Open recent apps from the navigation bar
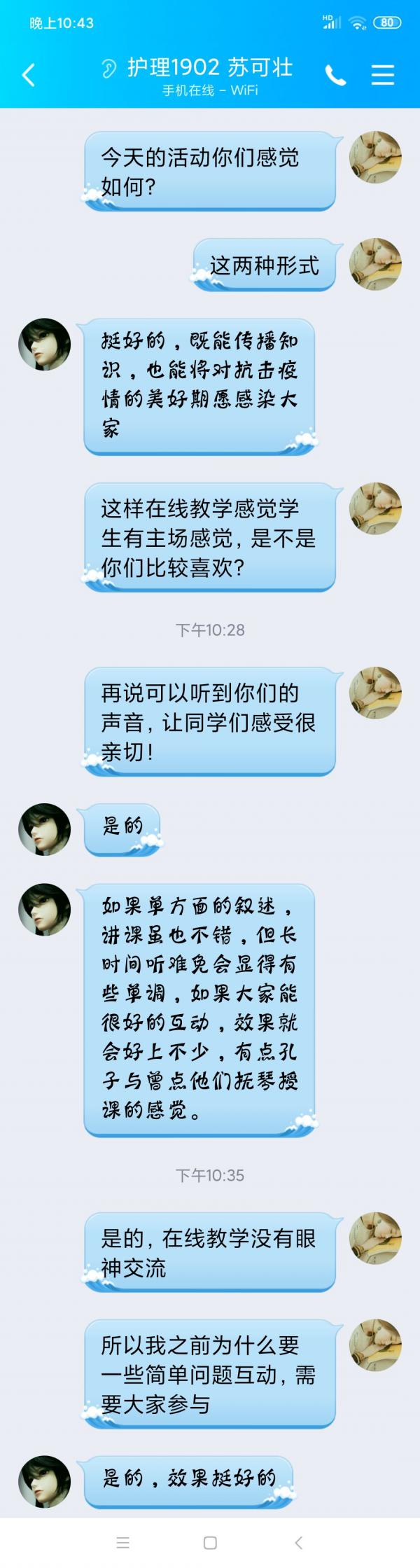Screen dimensions: 420x1568 coord(123,1543)
